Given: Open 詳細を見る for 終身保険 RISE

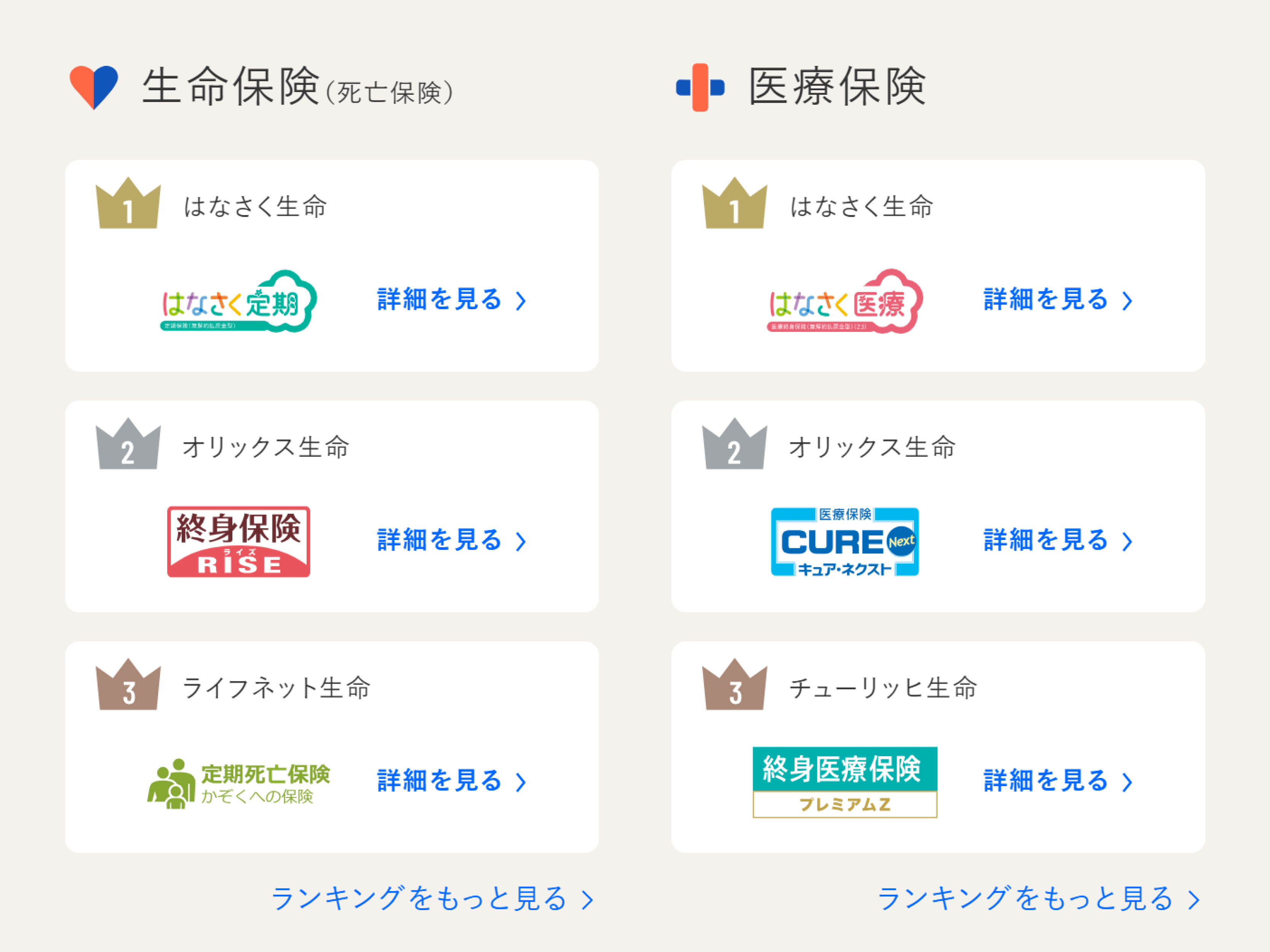Looking at the screenshot, I should [x=451, y=540].
